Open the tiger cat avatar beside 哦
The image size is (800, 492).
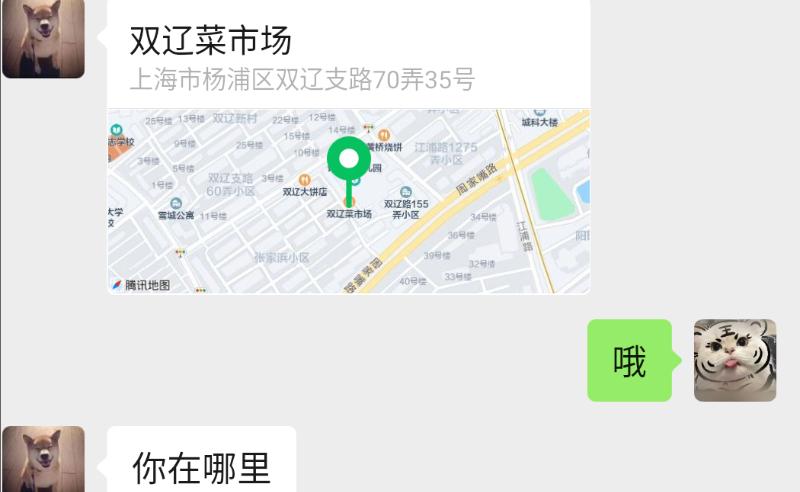735,360
